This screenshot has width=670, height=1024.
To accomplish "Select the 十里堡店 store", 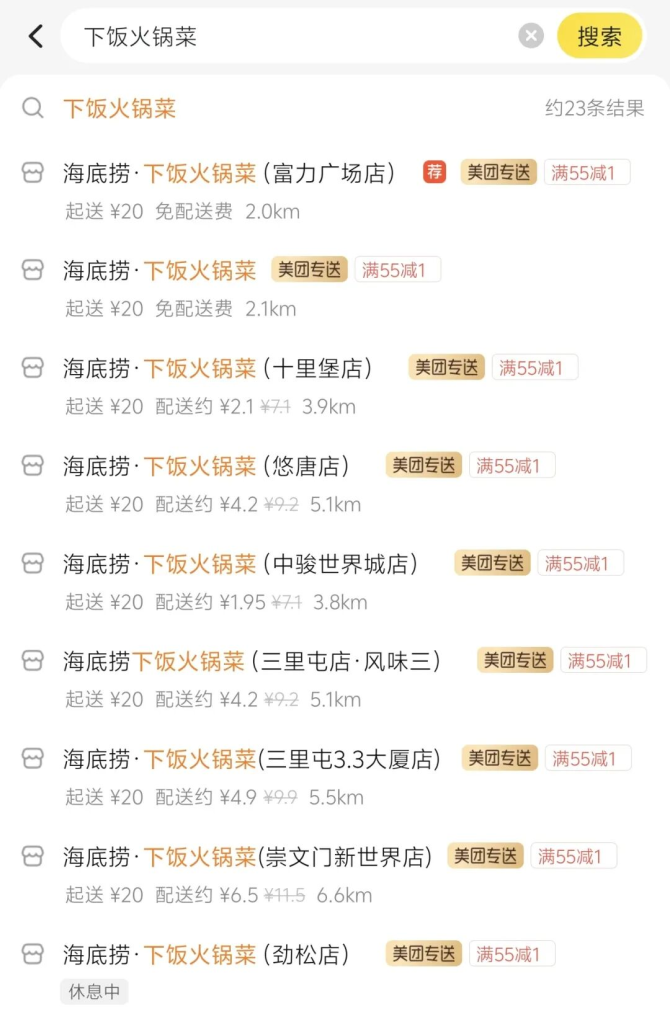I will (x=218, y=368).
